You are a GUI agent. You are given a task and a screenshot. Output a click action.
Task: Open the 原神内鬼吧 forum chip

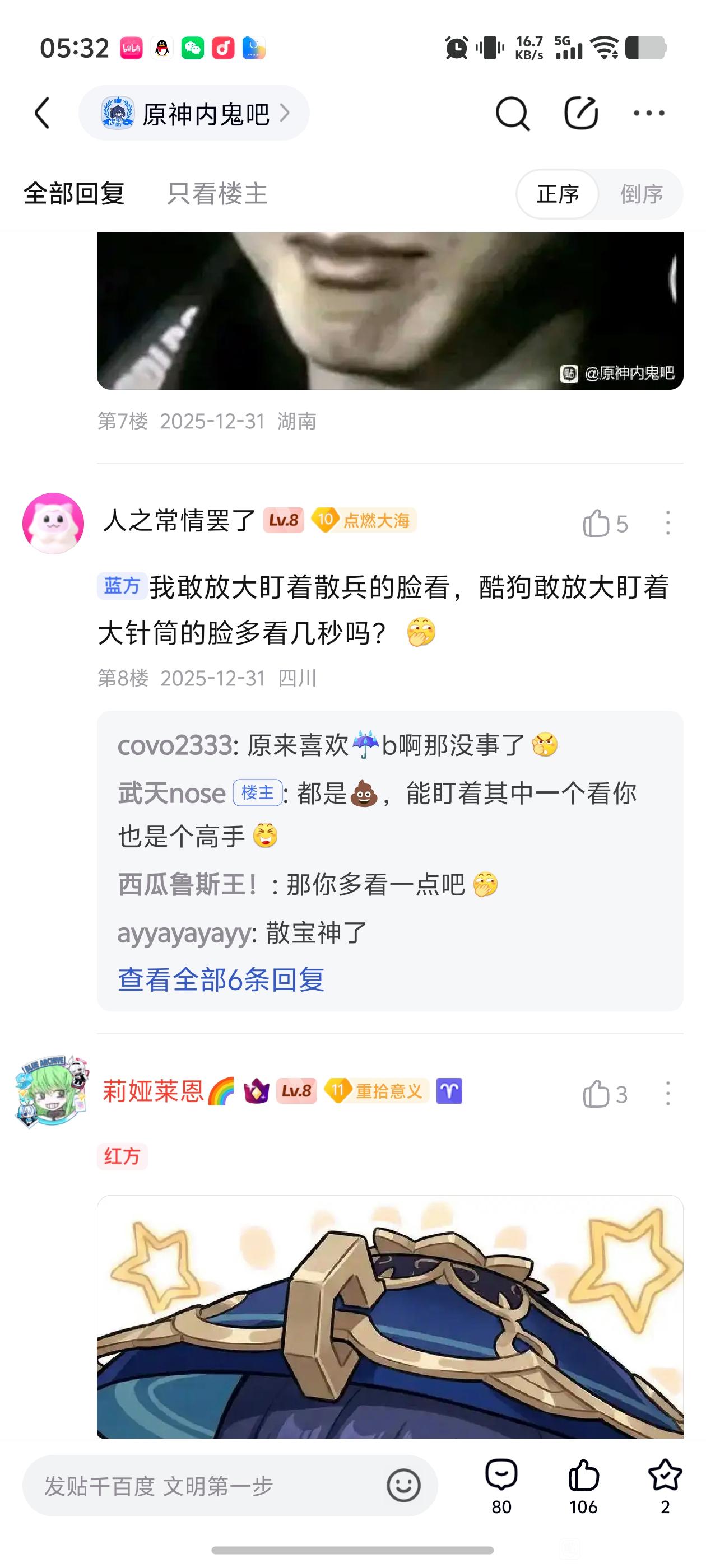pos(194,113)
